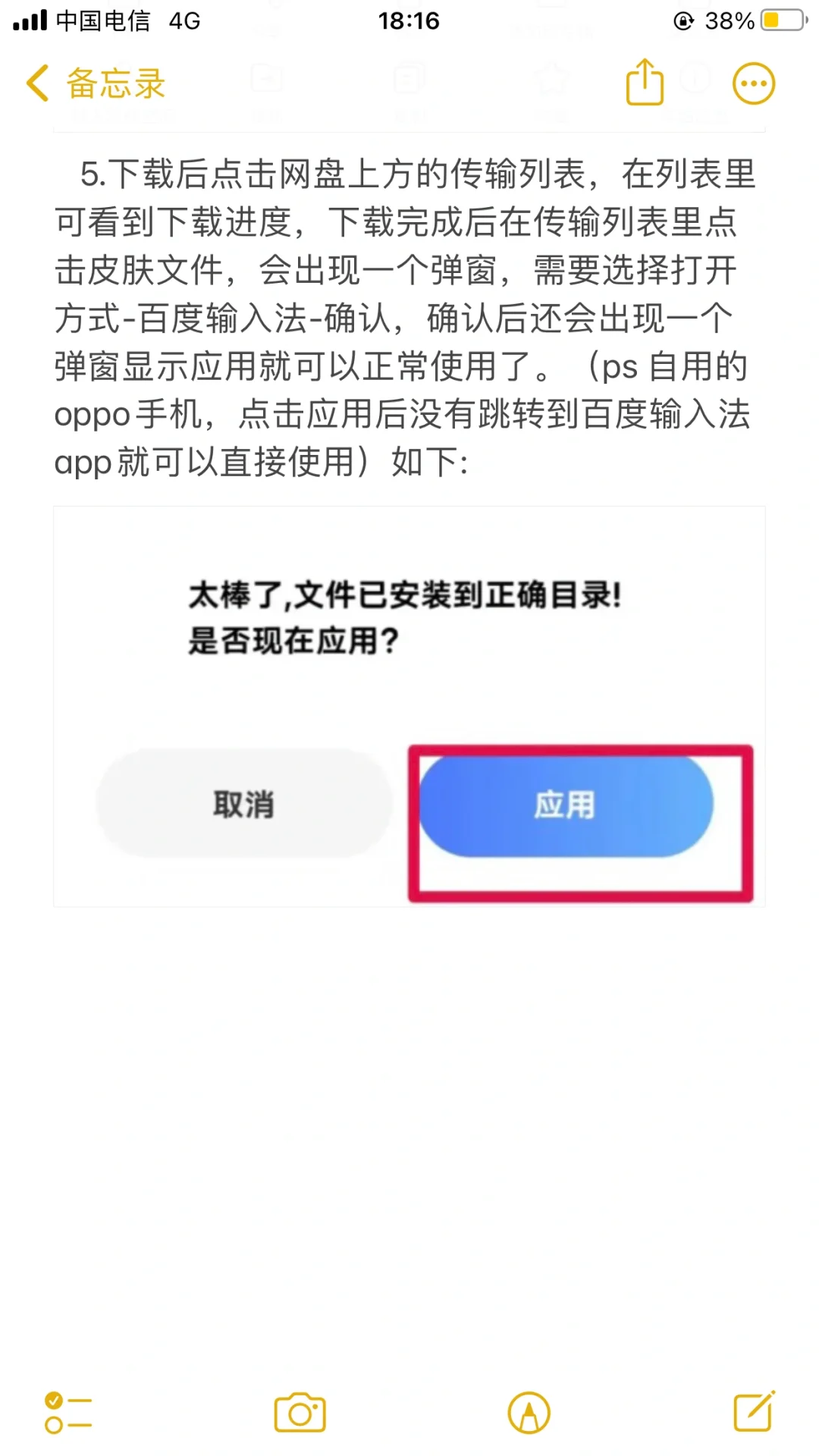Tap the 38% battery indicator
Viewport: 819px width, 1456px height.
pos(730,22)
